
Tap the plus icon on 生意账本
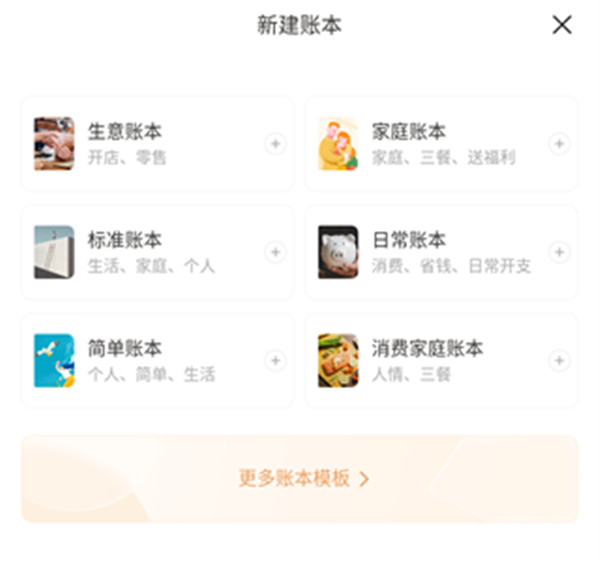point(275,144)
